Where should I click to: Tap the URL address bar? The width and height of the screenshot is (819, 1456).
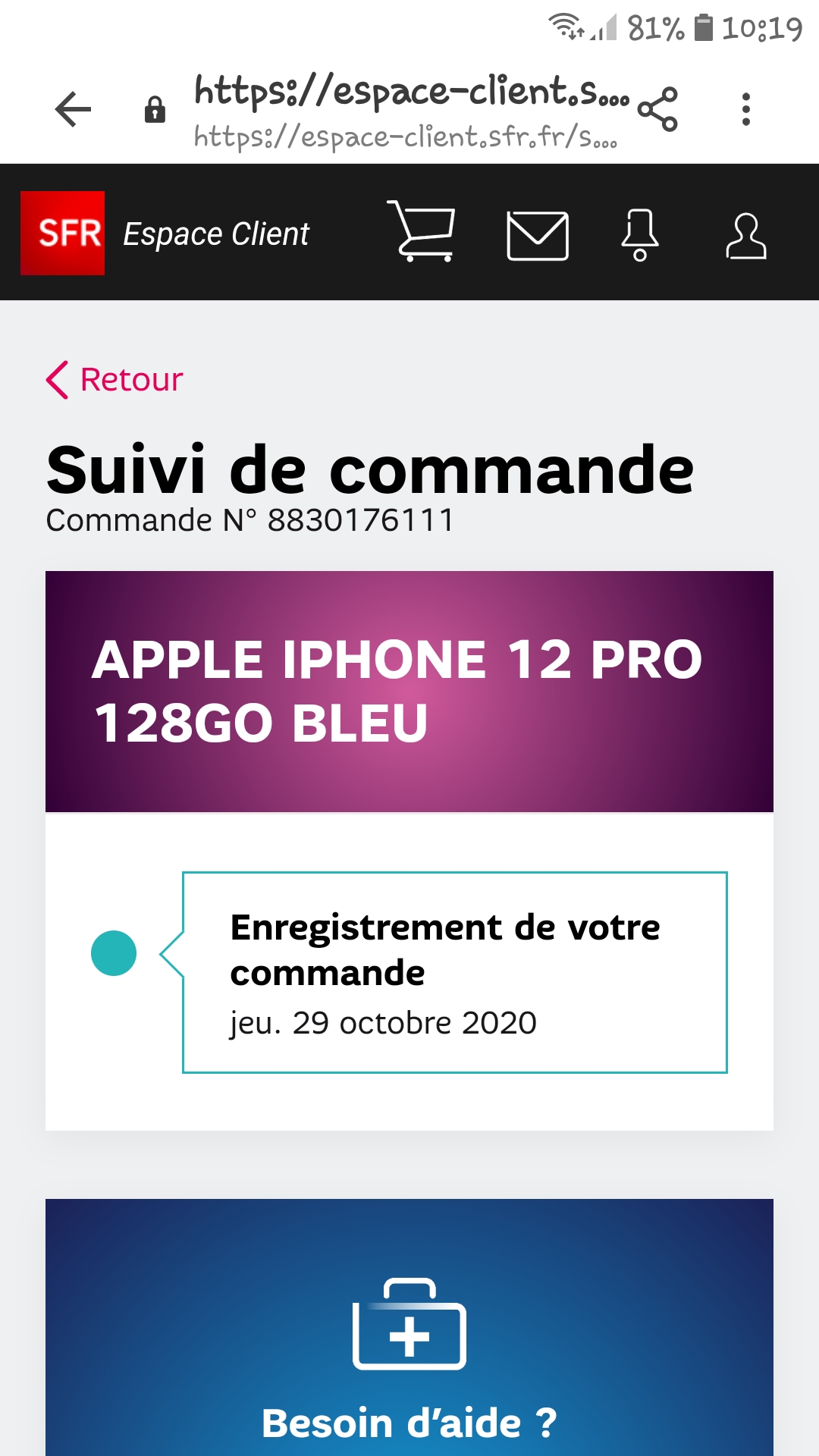[409, 110]
